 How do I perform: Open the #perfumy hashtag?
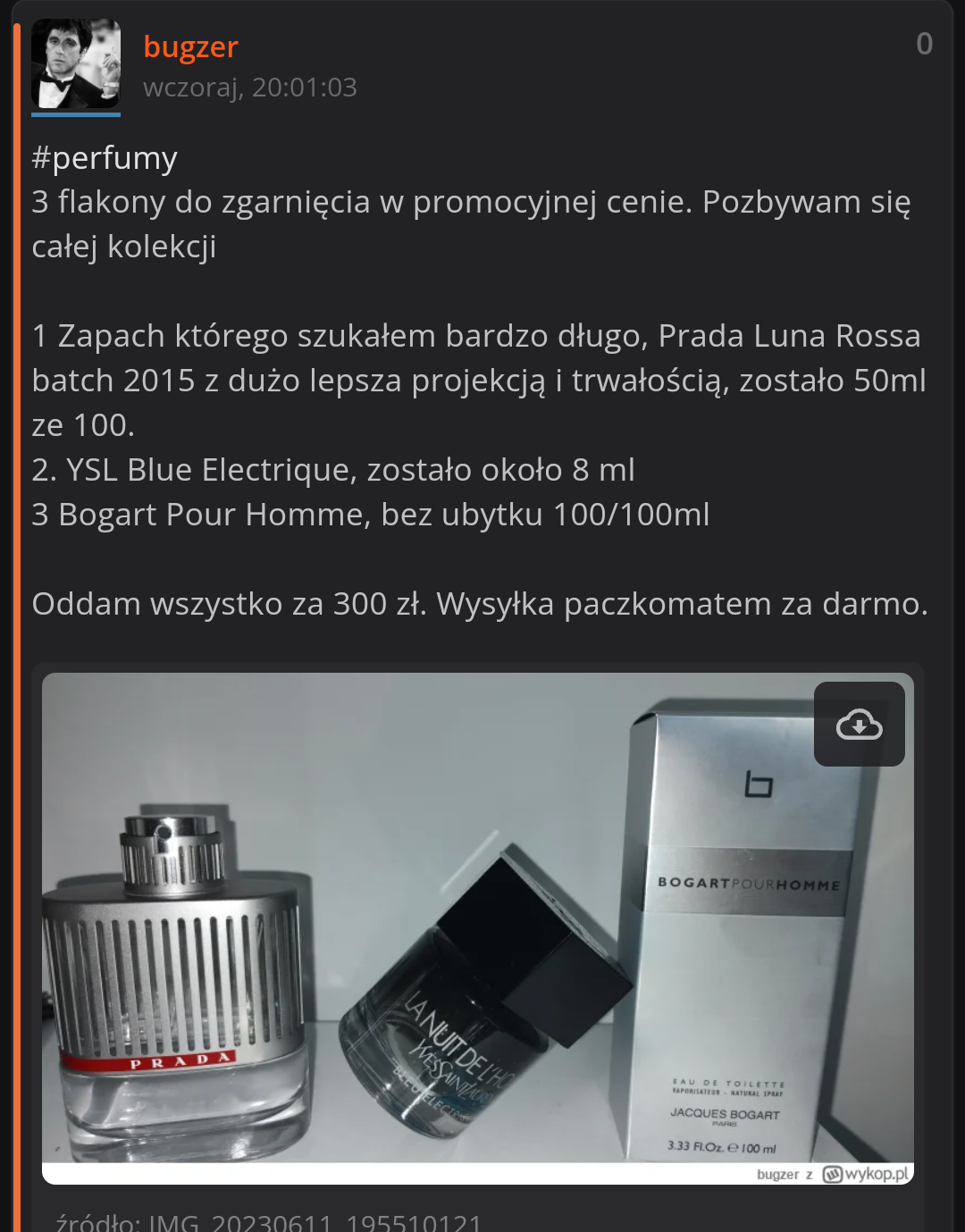tap(105, 158)
